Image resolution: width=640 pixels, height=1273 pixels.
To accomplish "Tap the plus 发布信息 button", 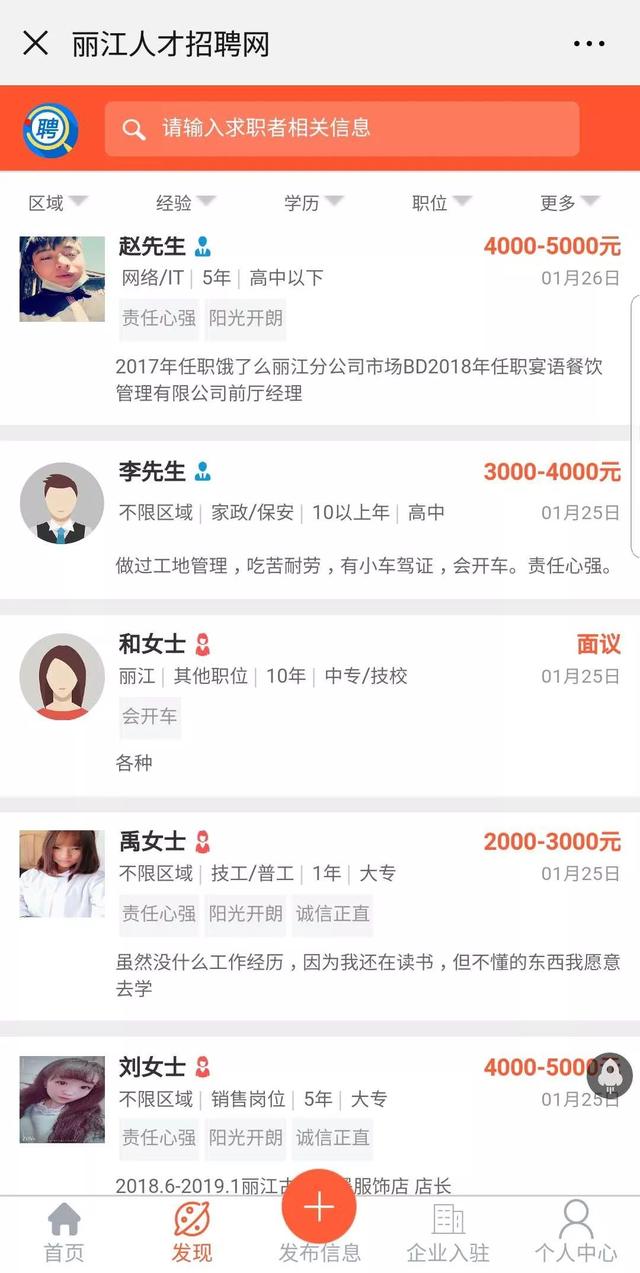I will coord(319,1208).
